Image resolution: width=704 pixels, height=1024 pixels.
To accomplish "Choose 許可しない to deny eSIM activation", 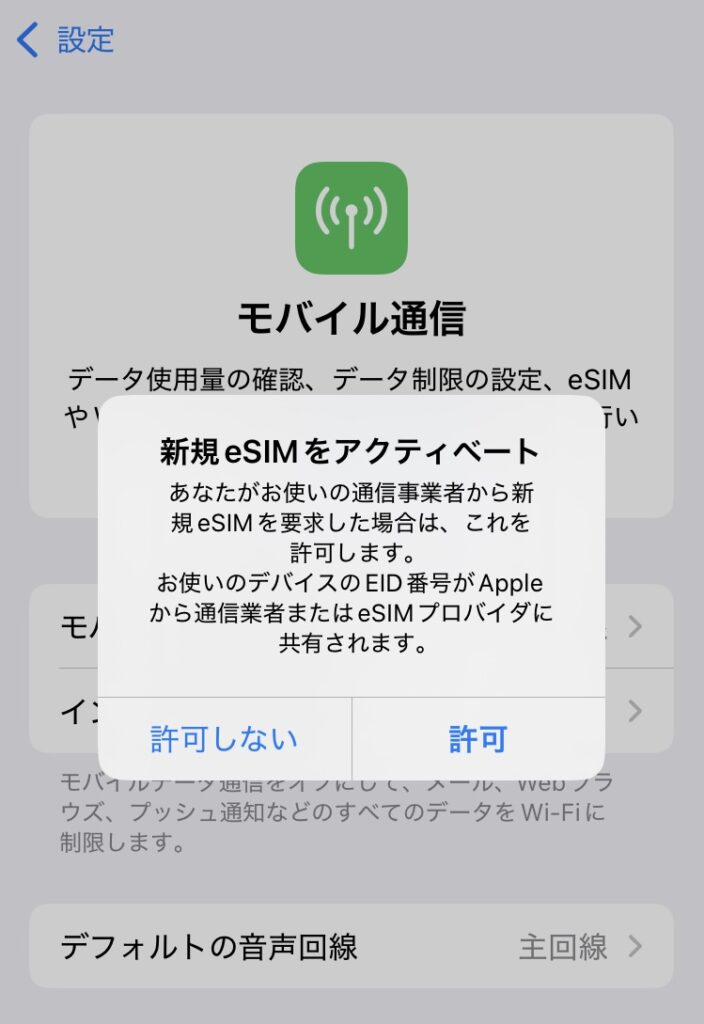I will coord(224,739).
